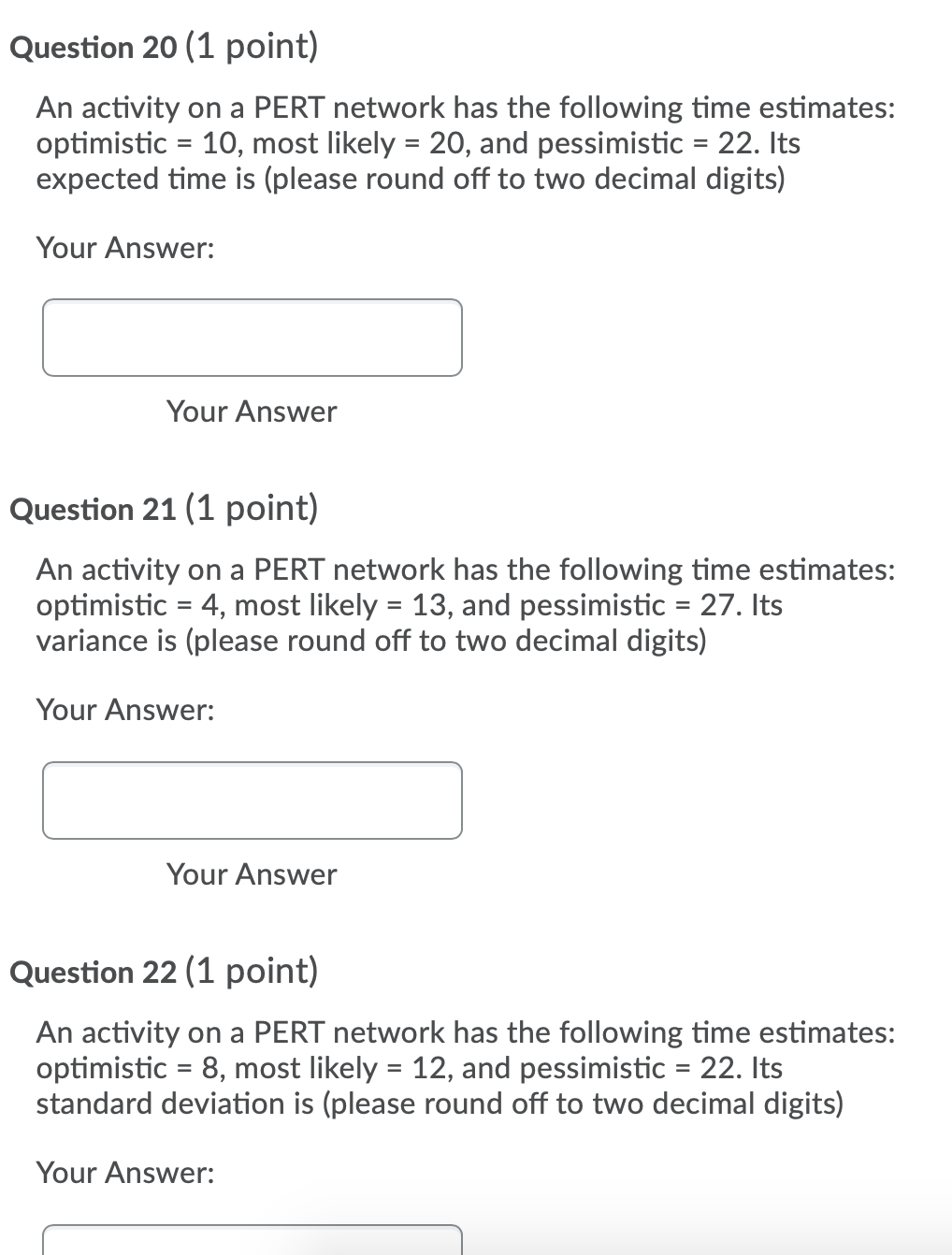This screenshot has width=952, height=1255.
Task: Click the Your Answer label below Question 21's box
Action: (252, 874)
